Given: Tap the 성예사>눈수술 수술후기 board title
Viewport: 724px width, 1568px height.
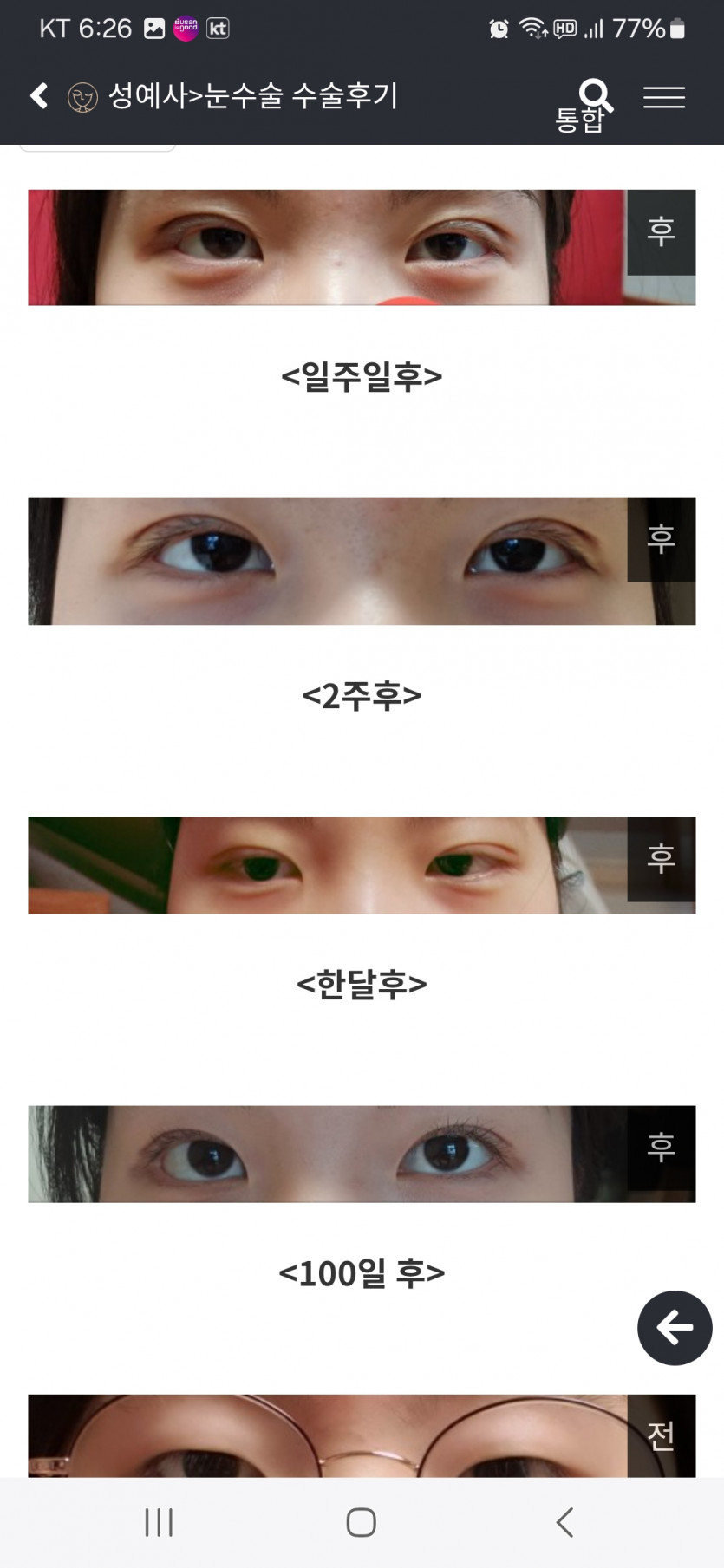Looking at the screenshot, I should click(252, 95).
